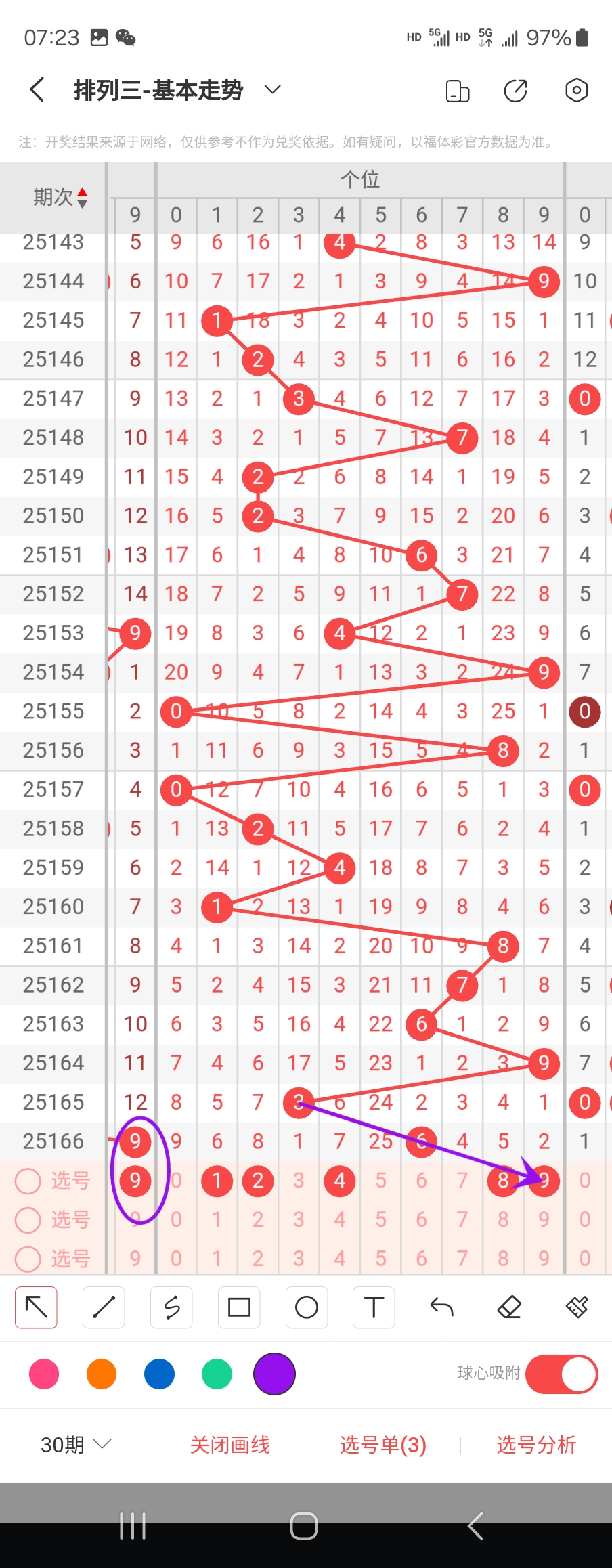Pick the blue color swatch
The image size is (612, 1568).
tap(159, 1374)
